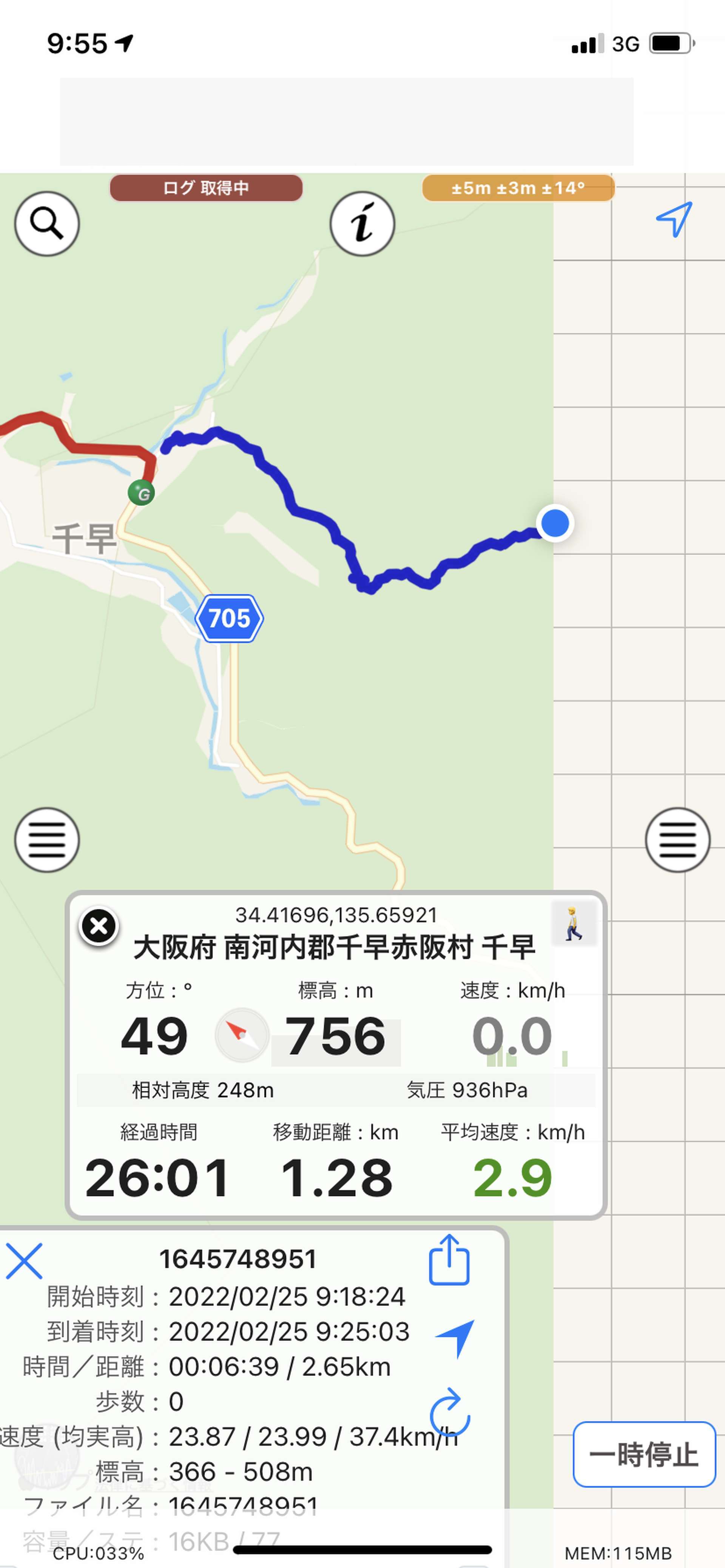Tap the green G goal marker
725x1568 pixels.
[141, 492]
